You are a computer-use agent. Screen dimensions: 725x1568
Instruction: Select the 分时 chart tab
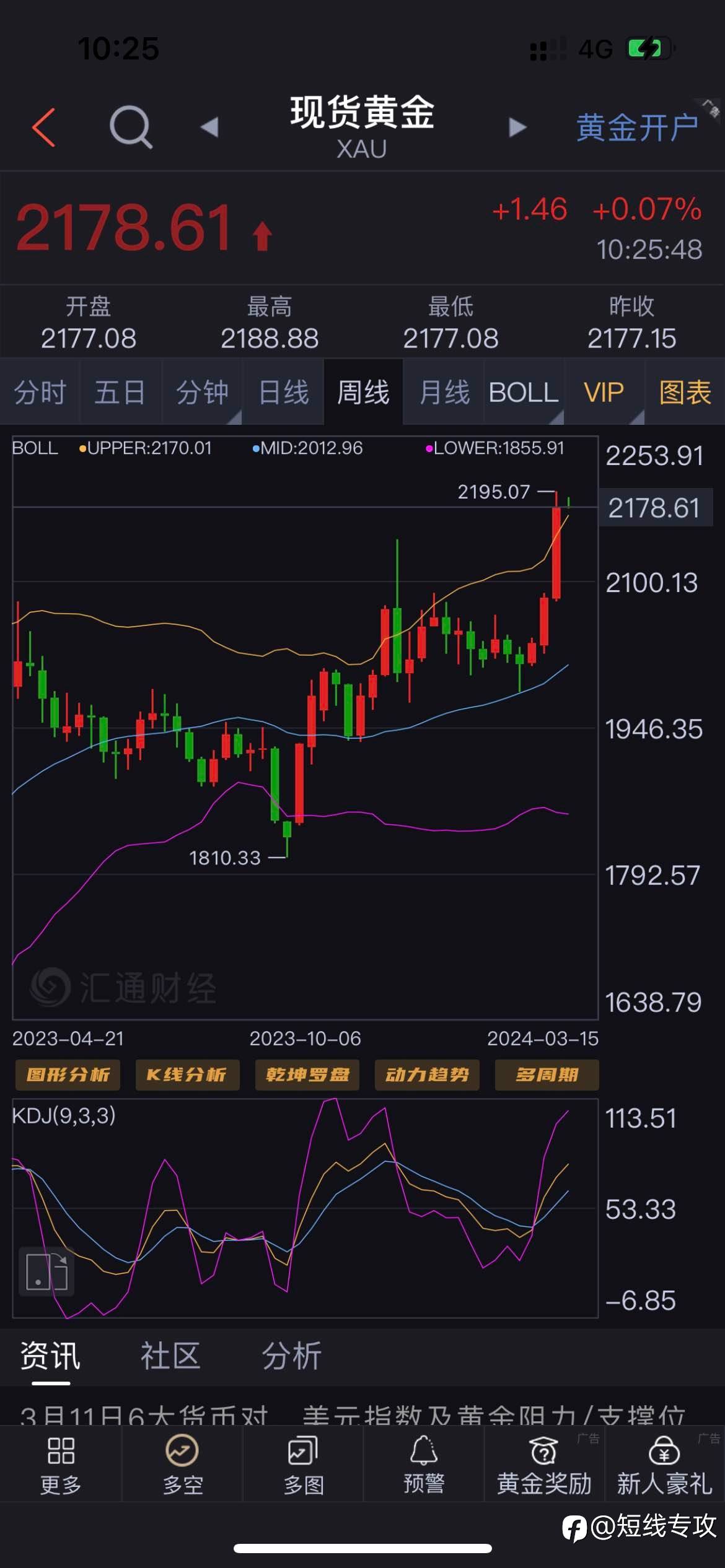pos(40,392)
